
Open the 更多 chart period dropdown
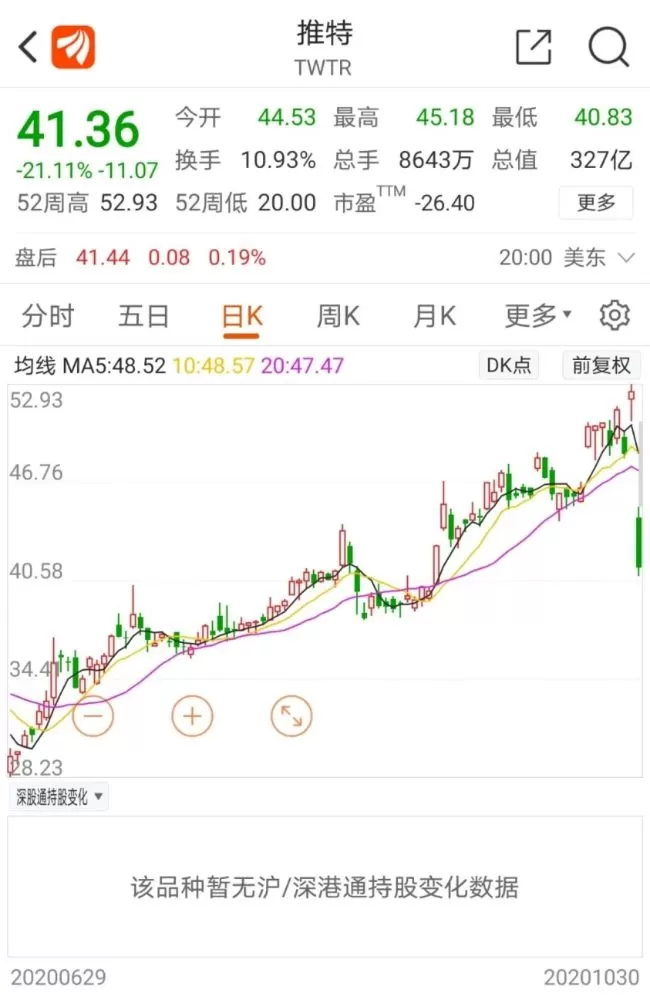538,316
